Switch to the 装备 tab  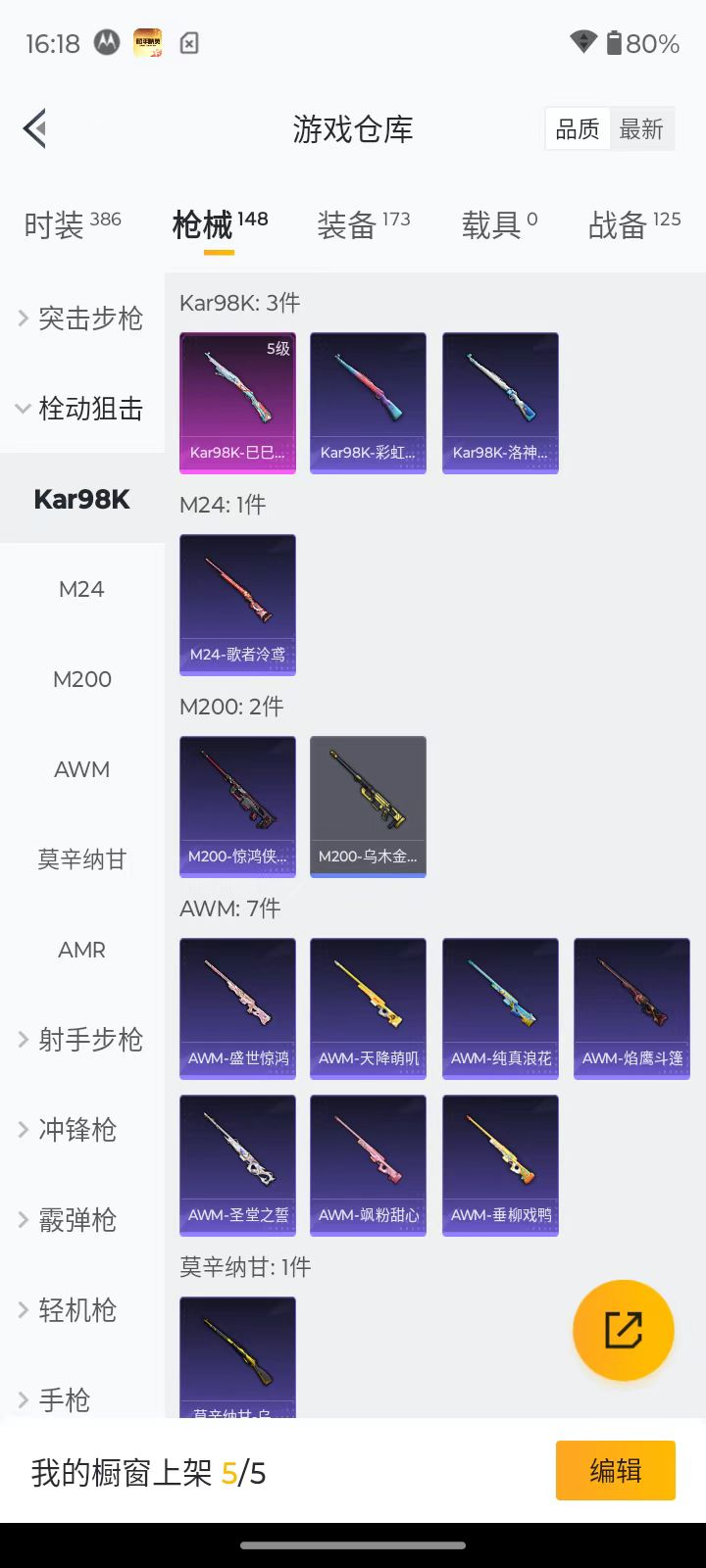363,224
